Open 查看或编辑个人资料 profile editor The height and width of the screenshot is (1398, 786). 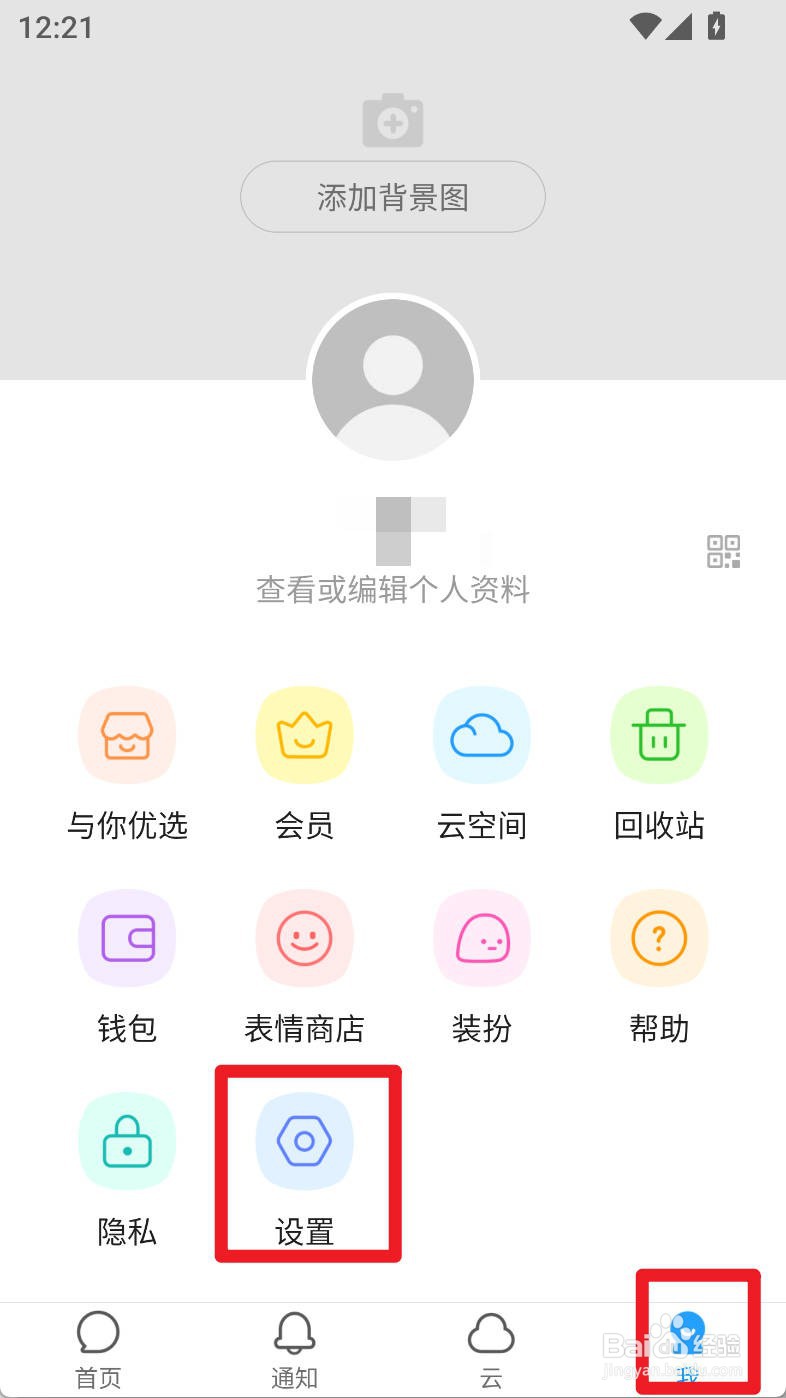[x=392, y=591]
